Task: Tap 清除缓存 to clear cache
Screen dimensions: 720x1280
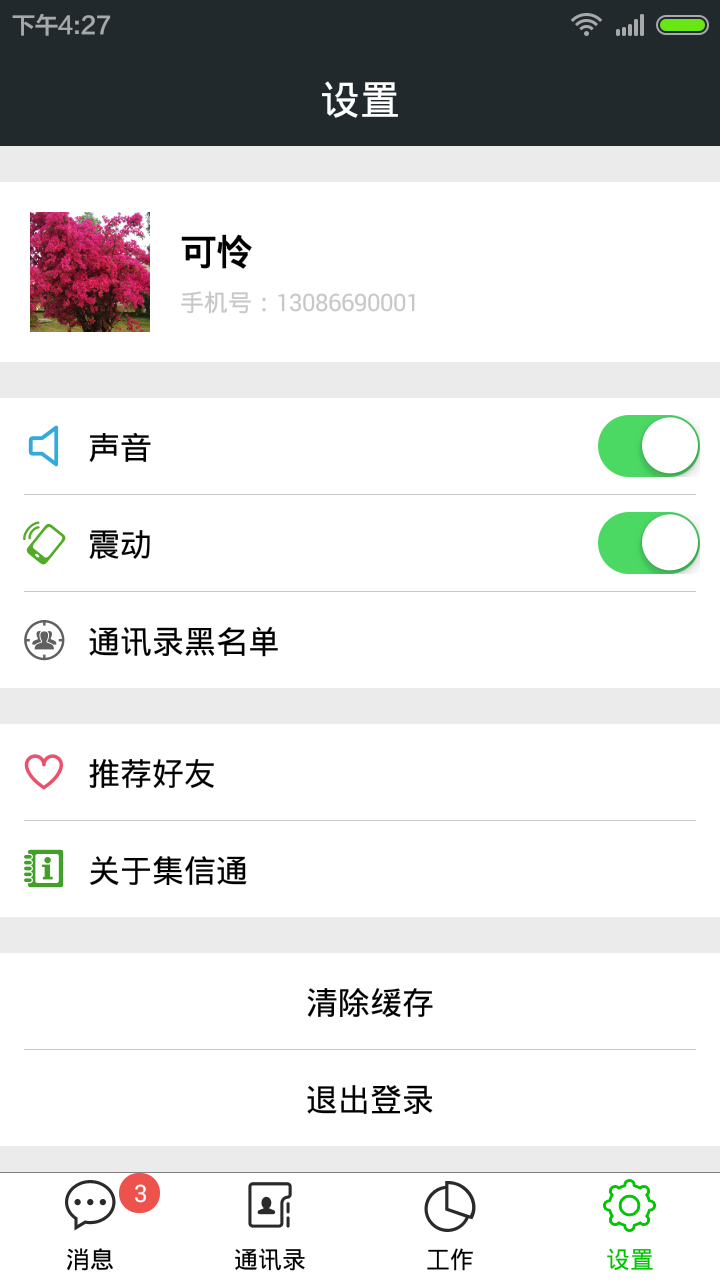Action: [x=369, y=1002]
